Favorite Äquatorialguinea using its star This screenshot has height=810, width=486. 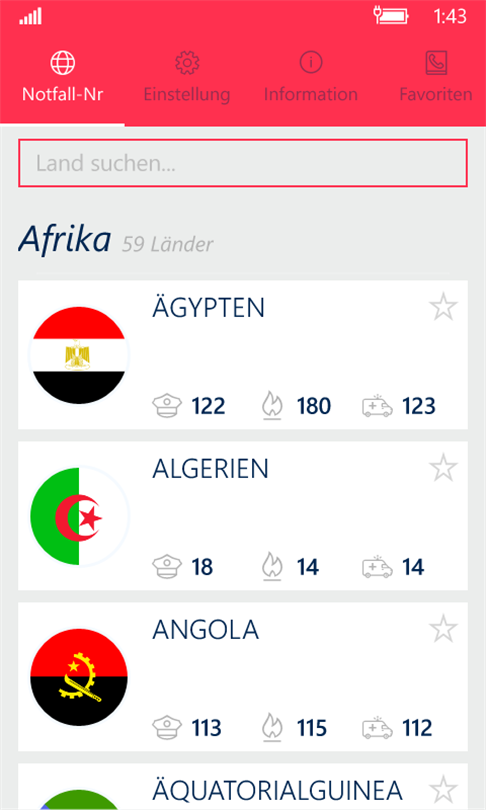pyautogui.click(x=443, y=790)
